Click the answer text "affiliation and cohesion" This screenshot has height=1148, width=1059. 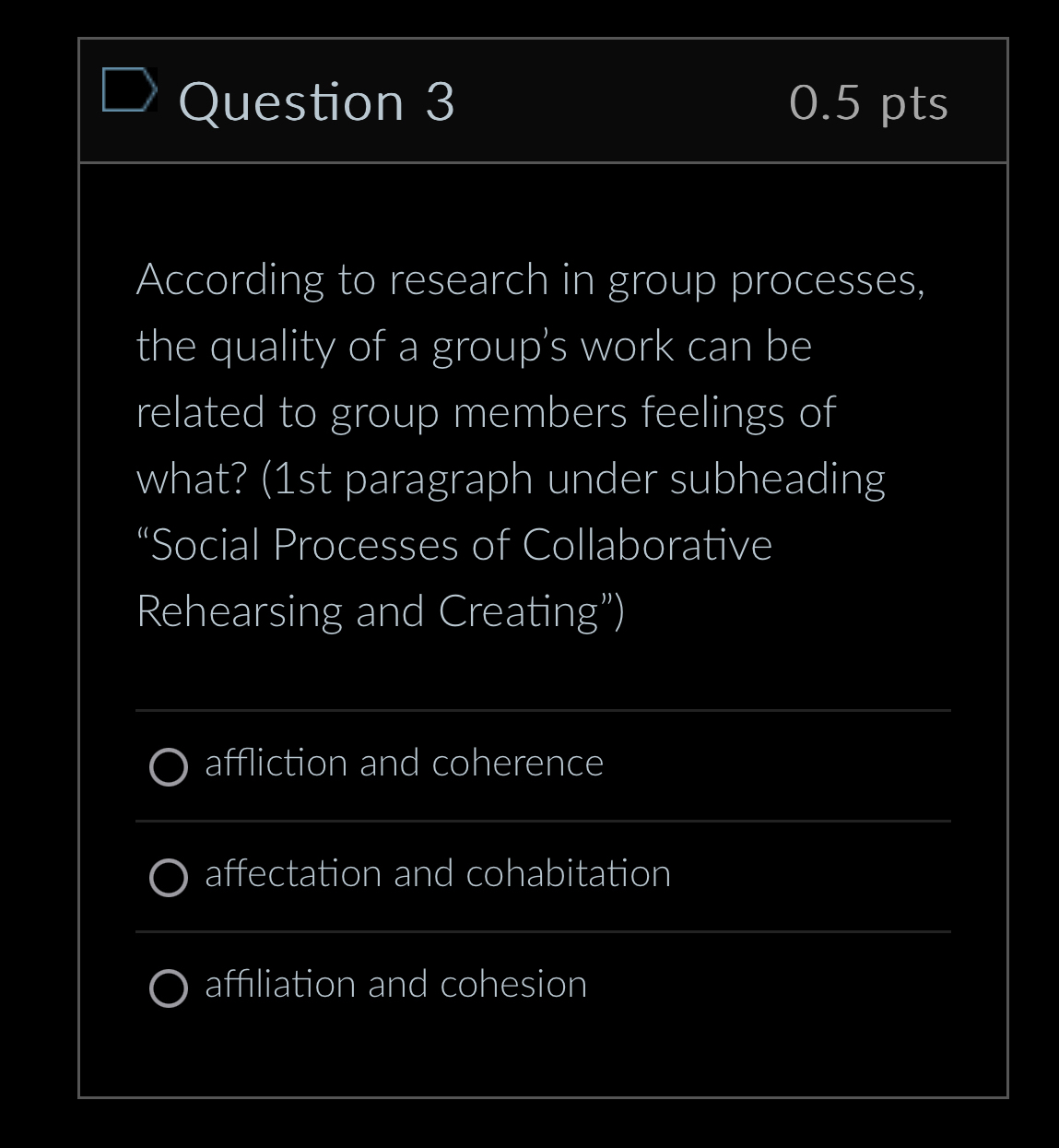coord(394,985)
